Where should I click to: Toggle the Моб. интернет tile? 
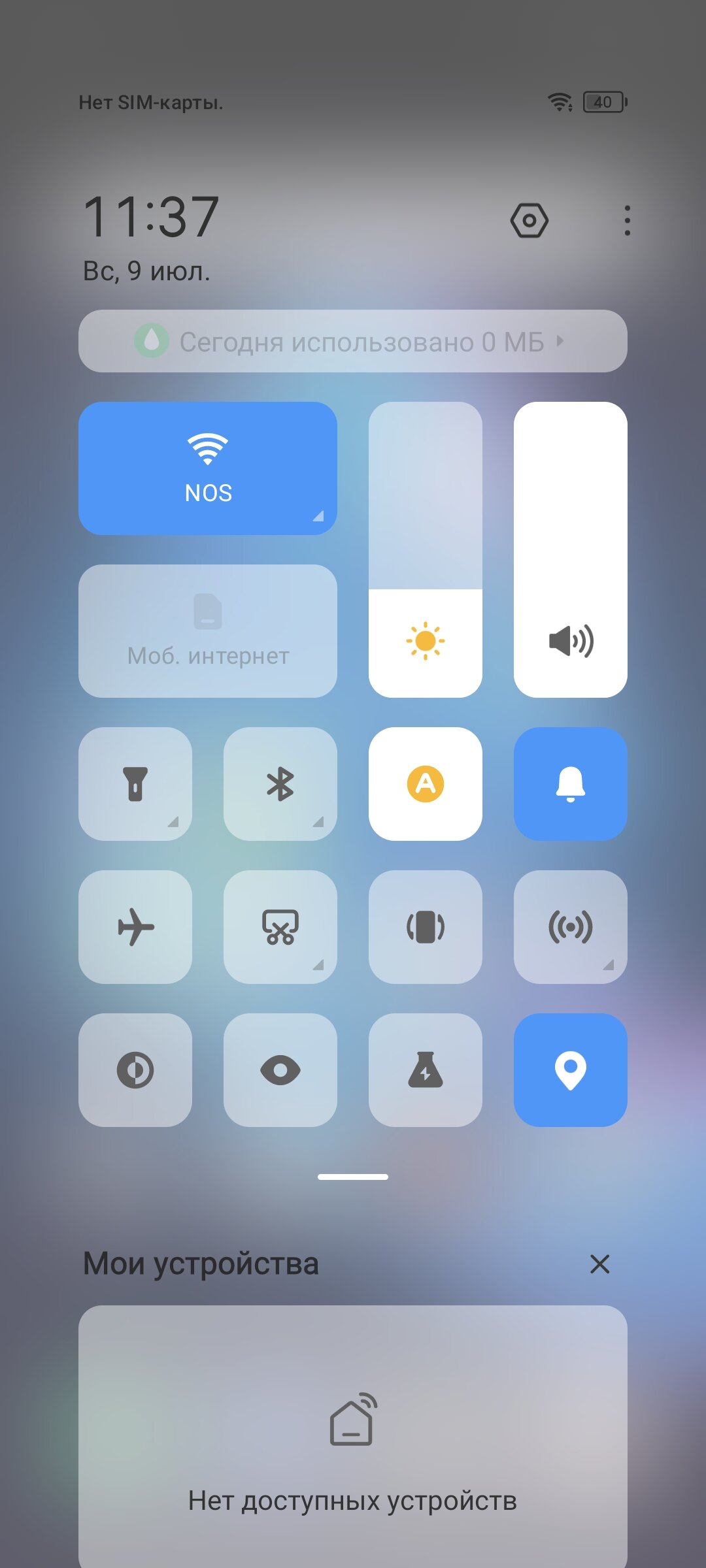click(x=208, y=631)
